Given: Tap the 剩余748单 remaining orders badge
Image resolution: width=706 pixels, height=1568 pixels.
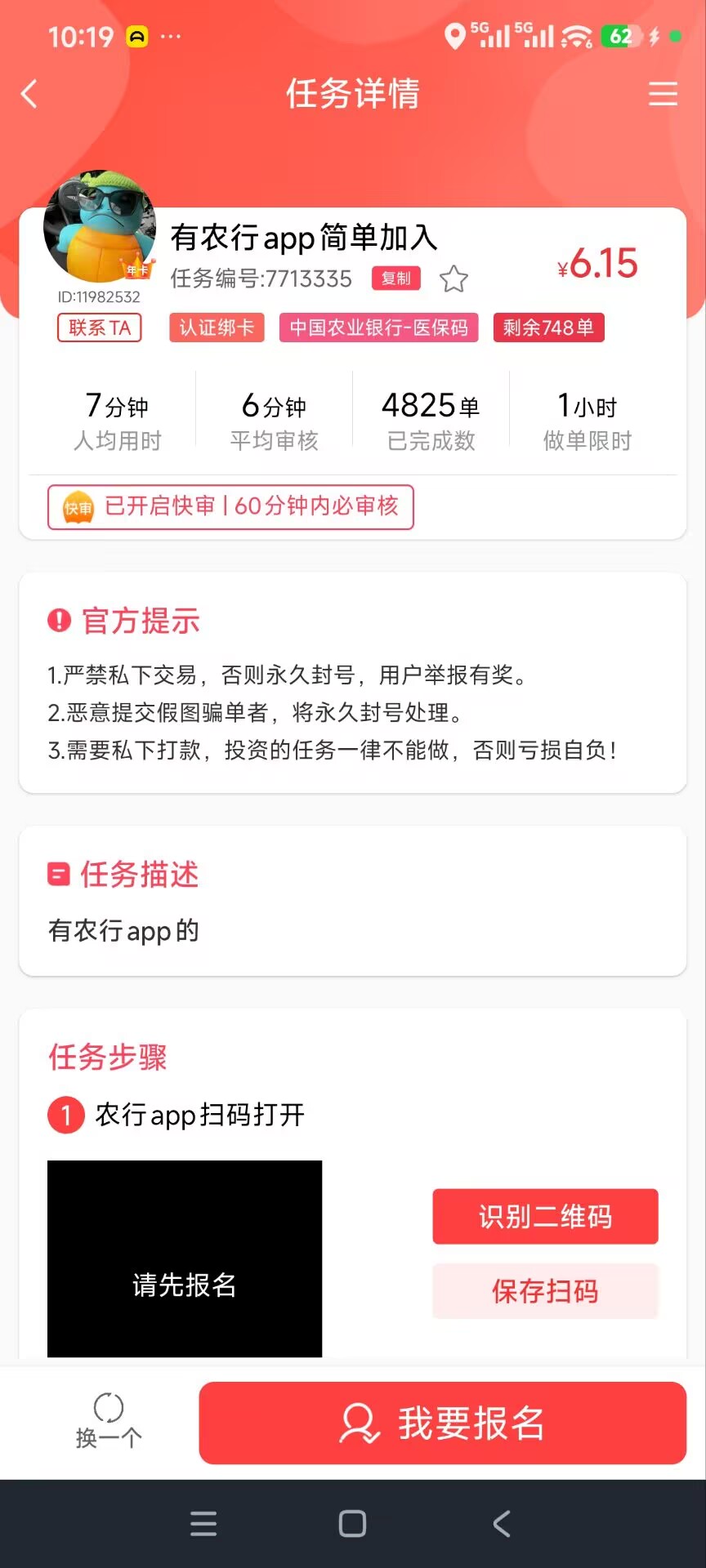Looking at the screenshot, I should pos(548,328).
